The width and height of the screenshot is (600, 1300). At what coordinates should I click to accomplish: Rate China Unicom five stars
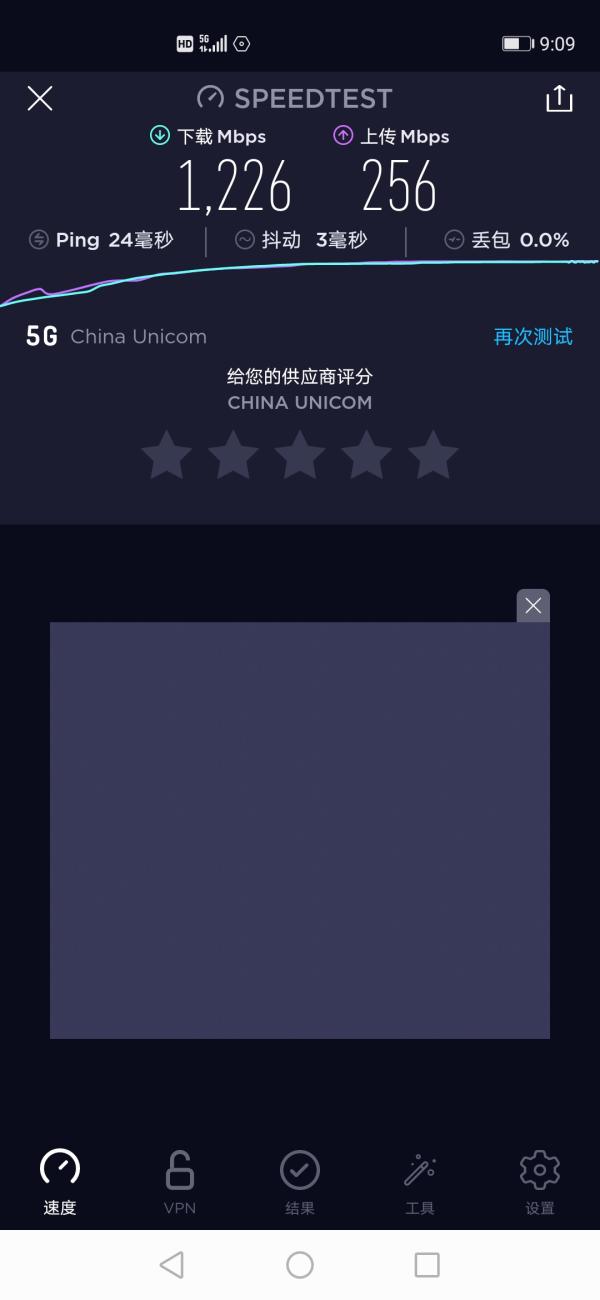[433, 455]
